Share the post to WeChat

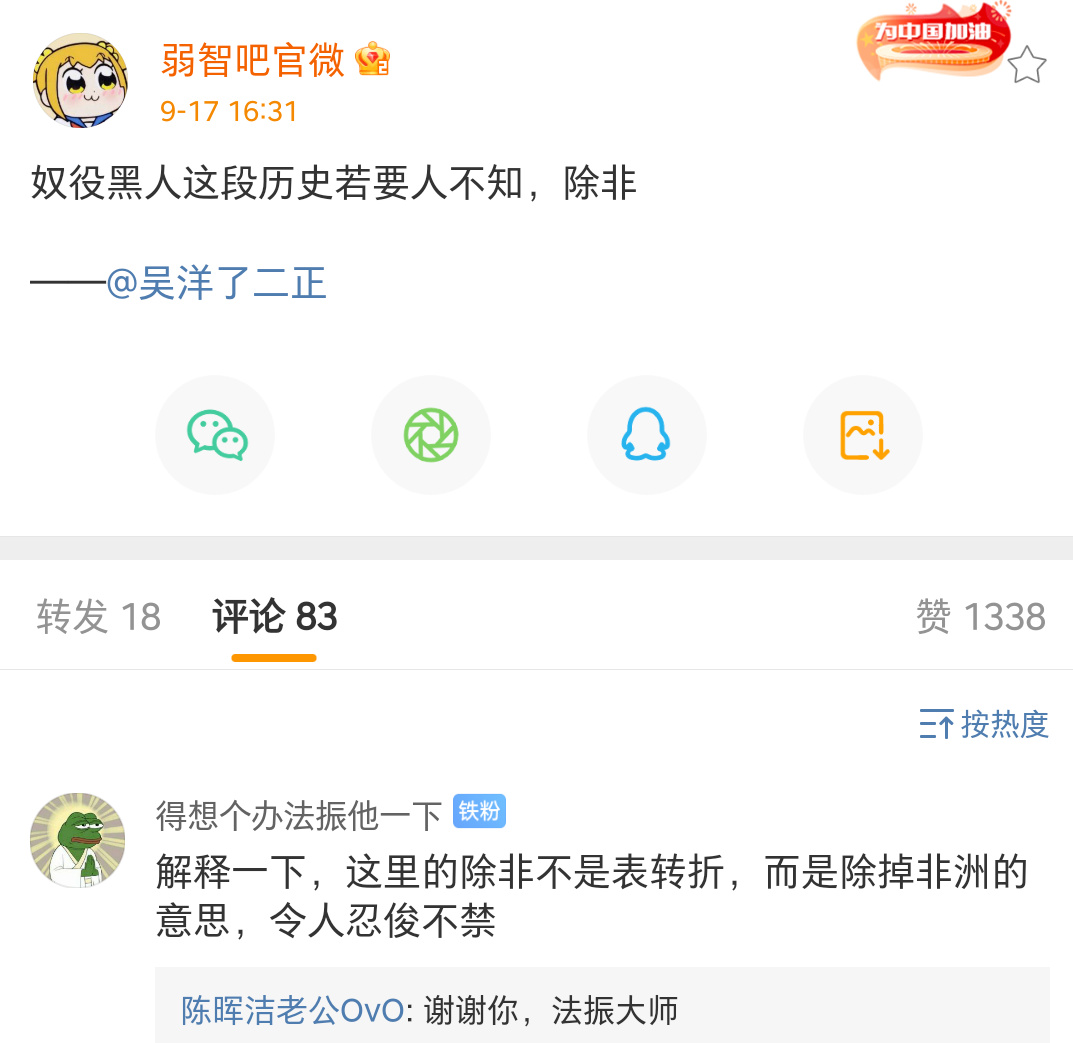pyautogui.click(x=215, y=435)
